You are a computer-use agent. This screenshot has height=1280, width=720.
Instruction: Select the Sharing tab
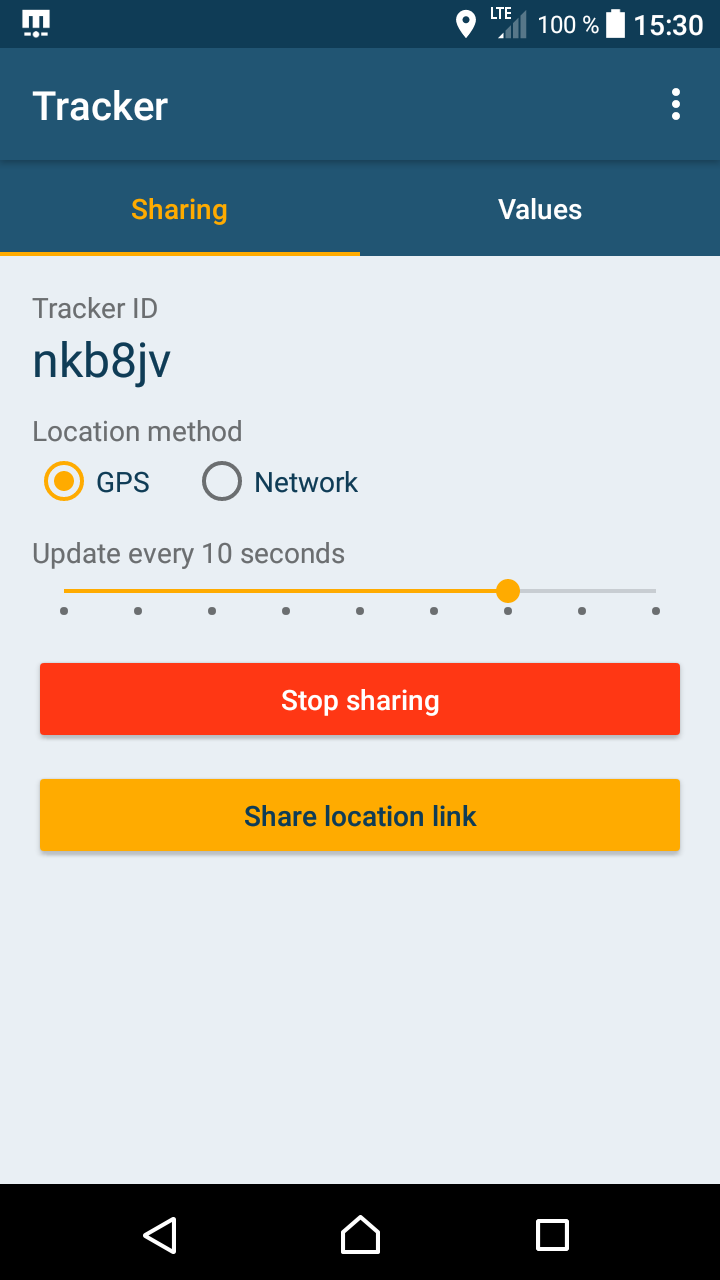pos(180,209)
